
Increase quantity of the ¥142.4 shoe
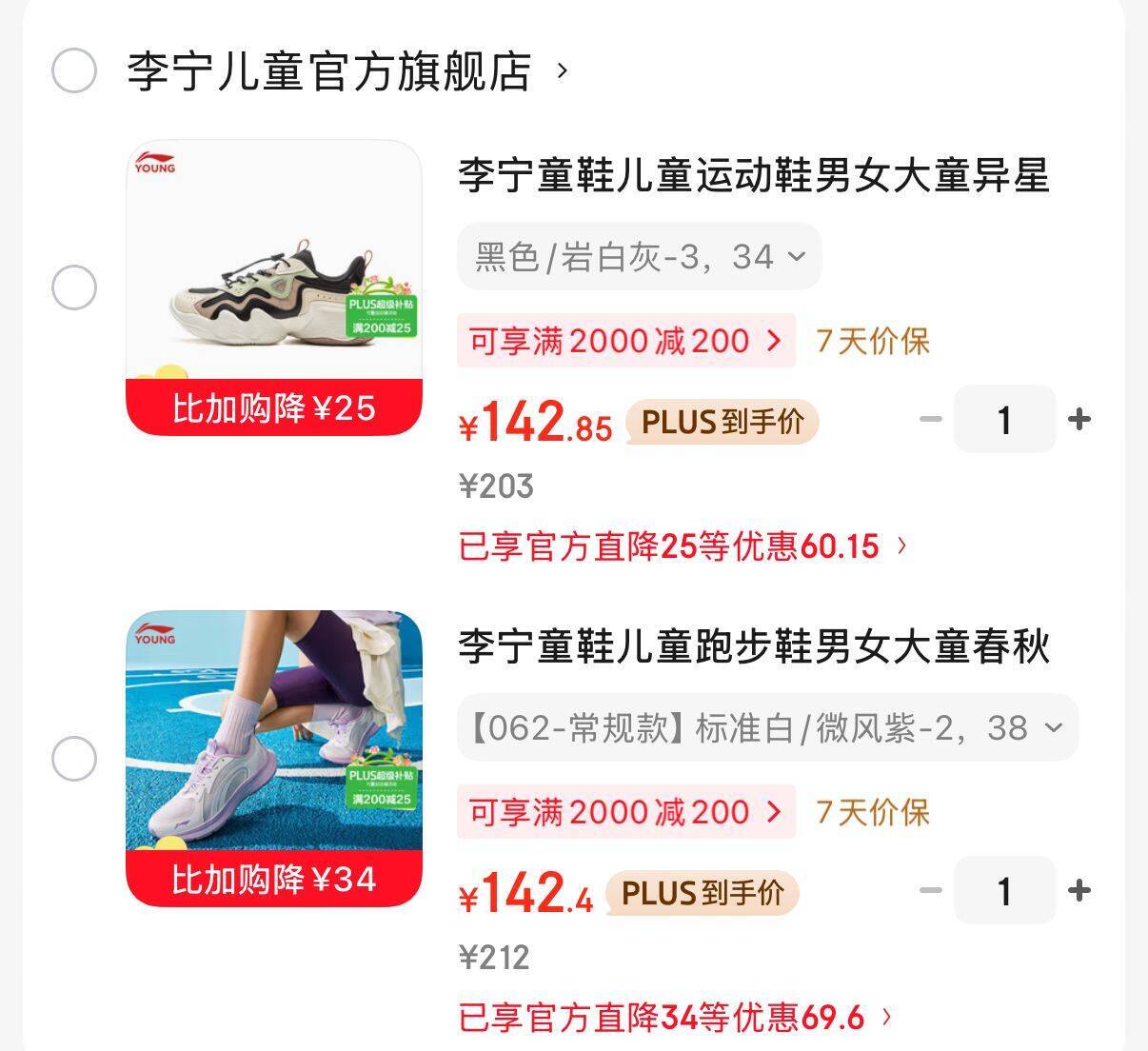click(1079, 890)
